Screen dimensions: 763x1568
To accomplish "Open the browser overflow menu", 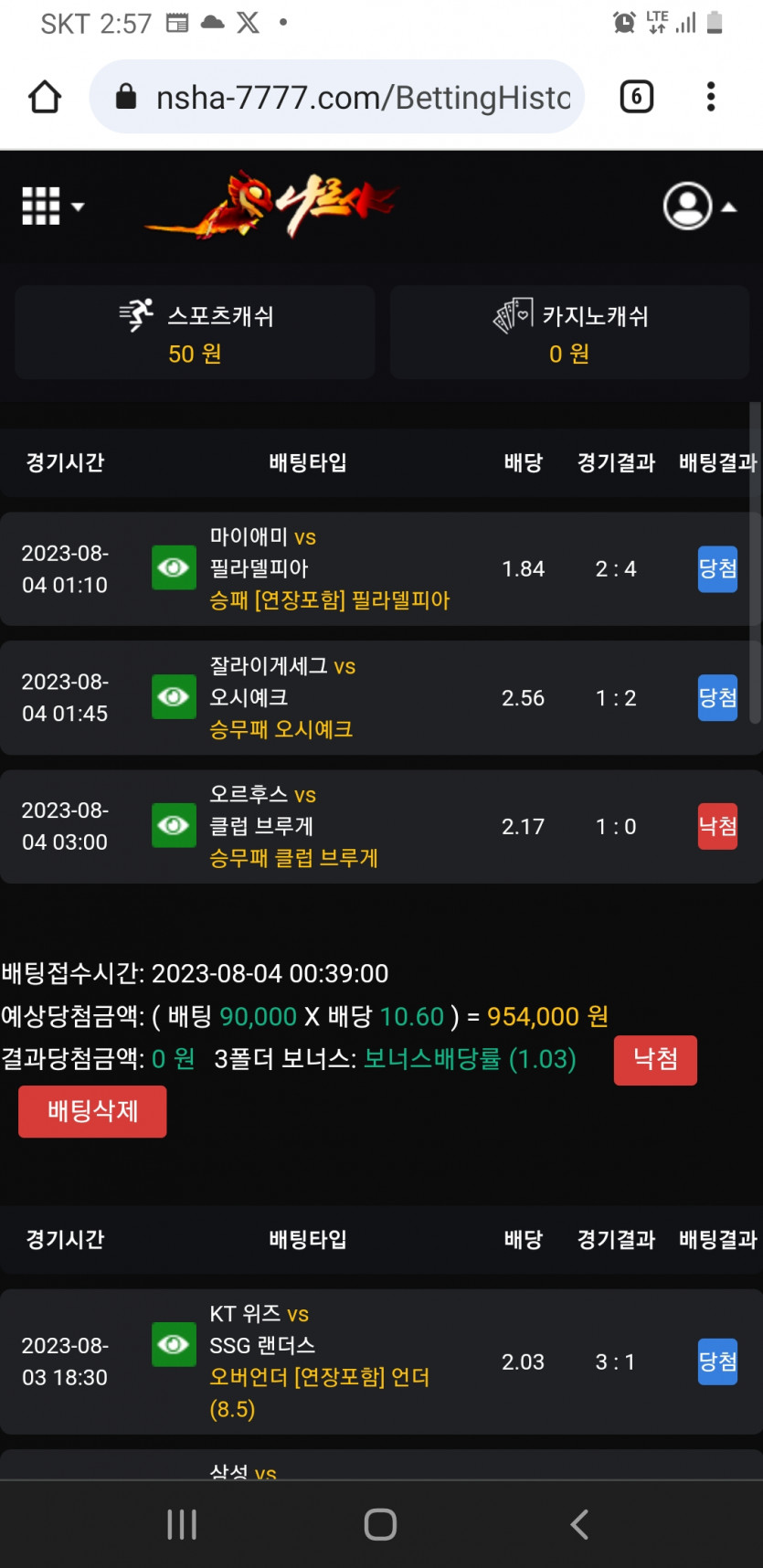I will point(711,97).
